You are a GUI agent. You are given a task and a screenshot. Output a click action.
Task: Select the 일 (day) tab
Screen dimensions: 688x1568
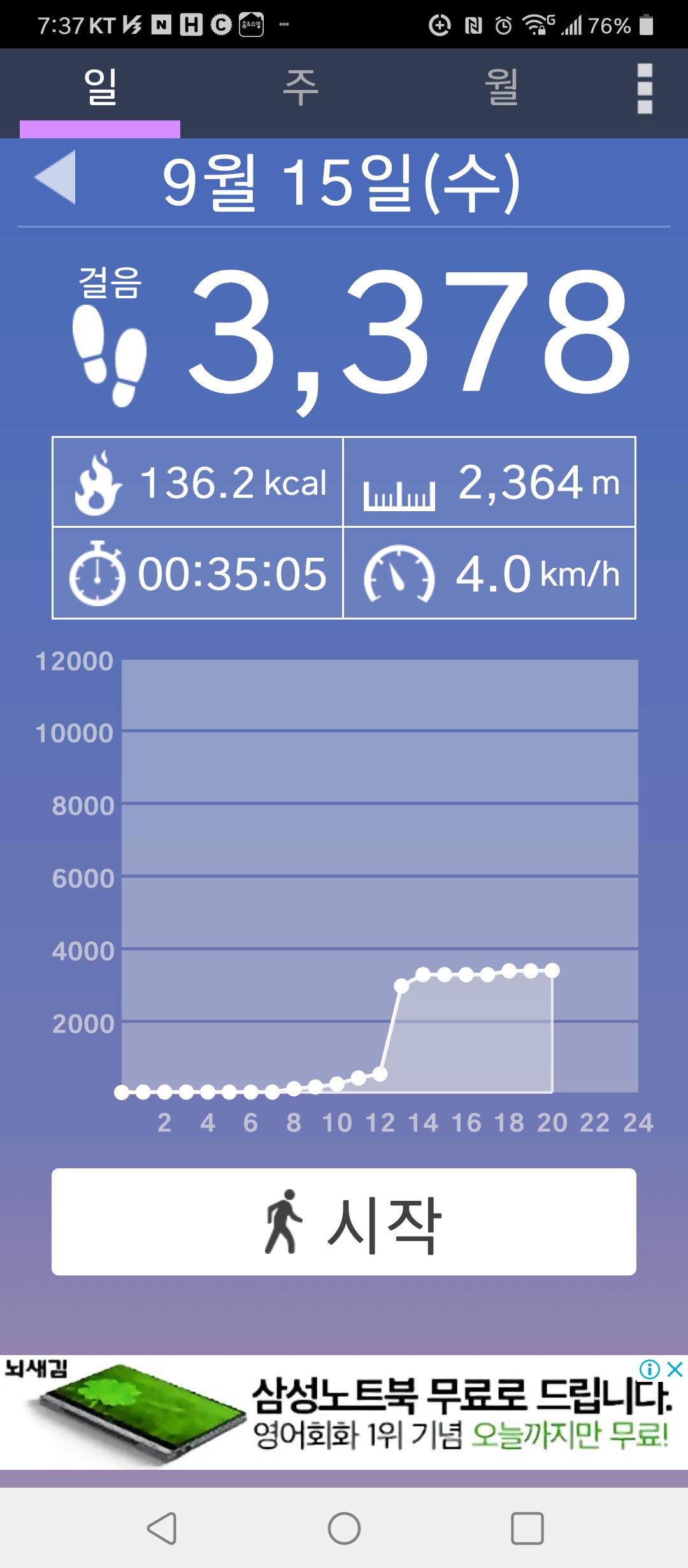[x=100, y=89]
